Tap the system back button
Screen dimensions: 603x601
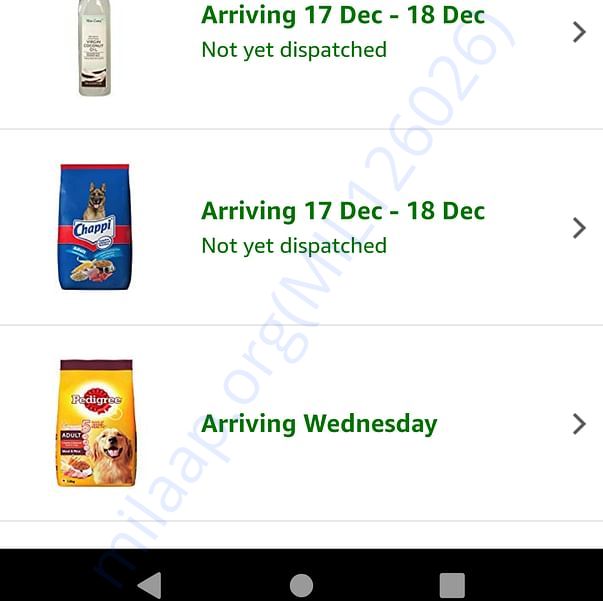149,585
